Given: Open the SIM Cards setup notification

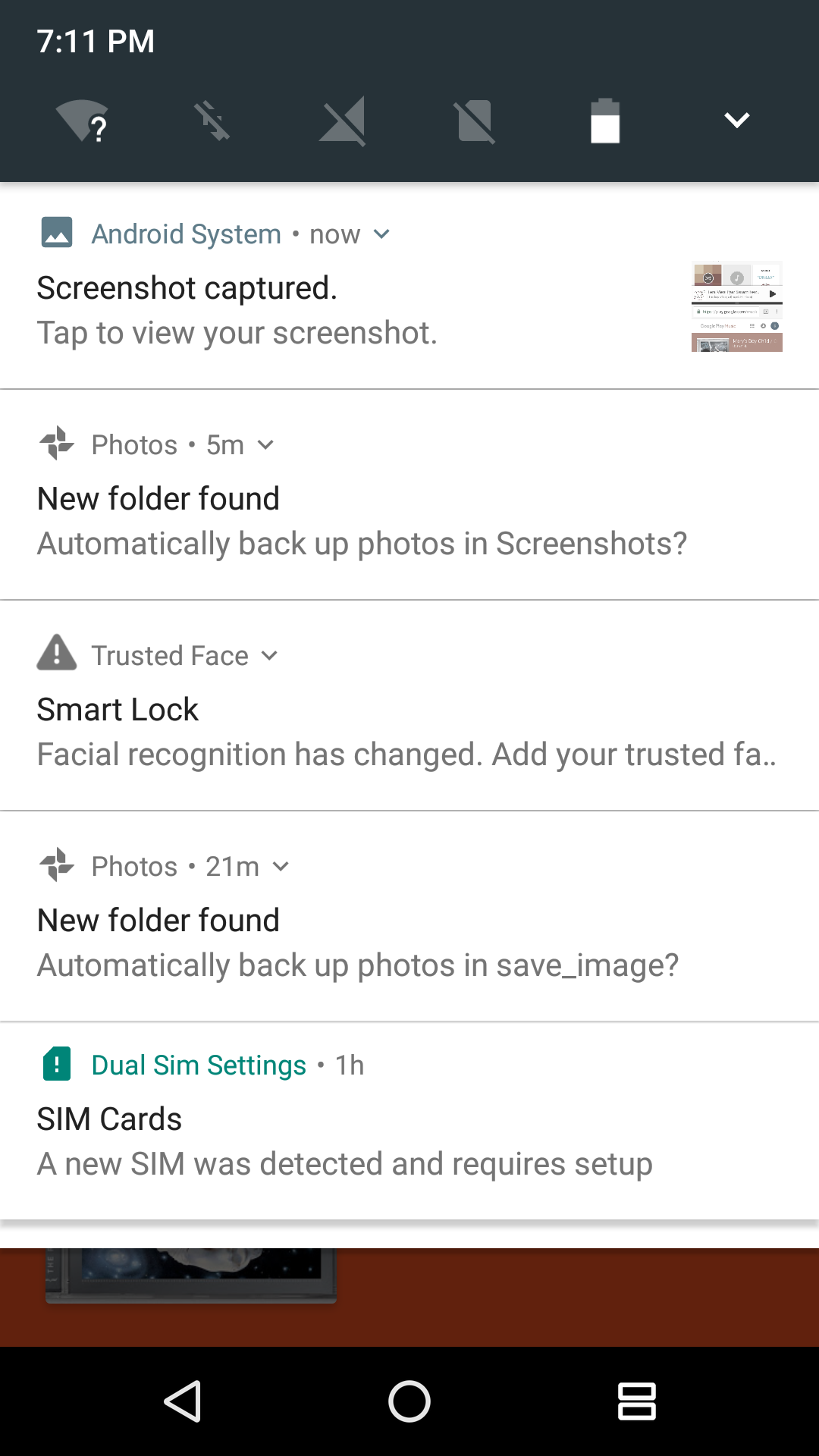Looking at the screenshot, I should (409, 1121).
